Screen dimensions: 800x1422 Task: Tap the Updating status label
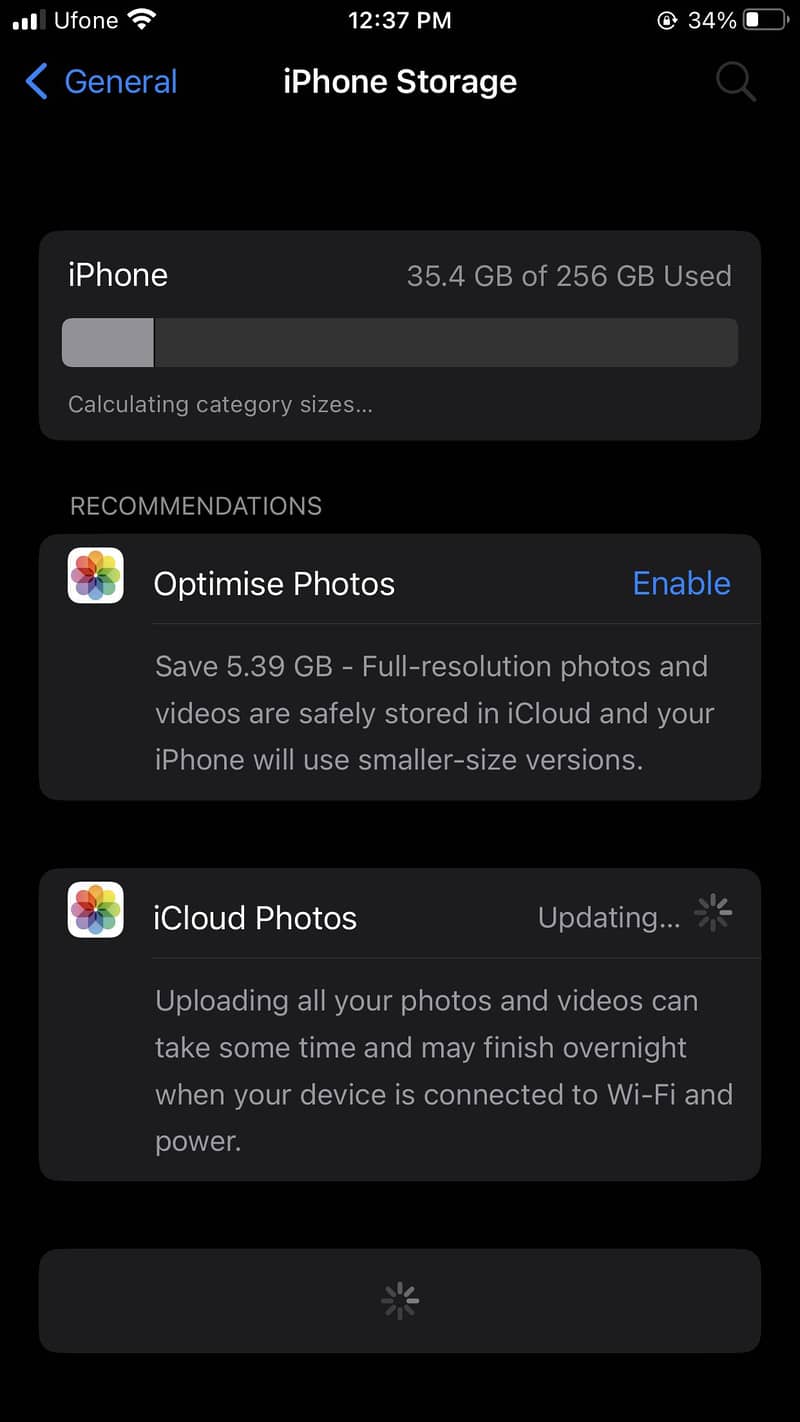pyautogui.click(x=608, y=917)
